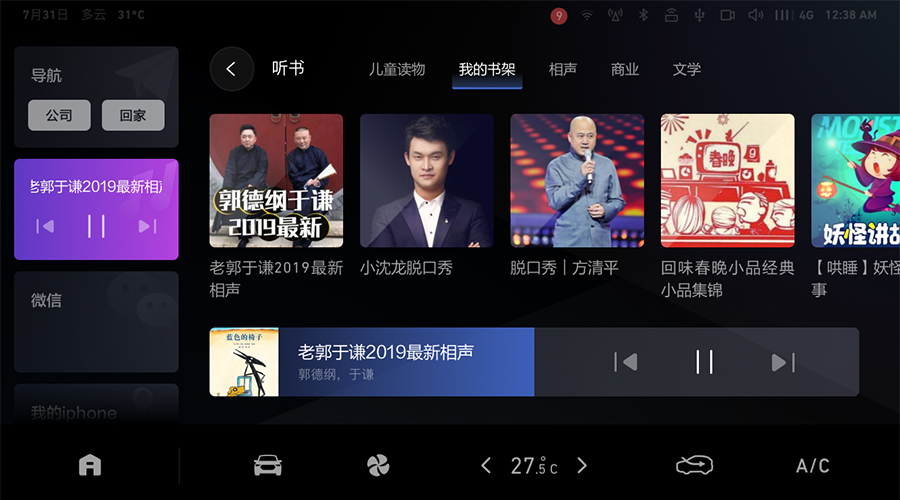Image resolution: width=900 pixels, height=500 pixels.
Task: Switch to the 商业 tab
Action: point(625,69)
